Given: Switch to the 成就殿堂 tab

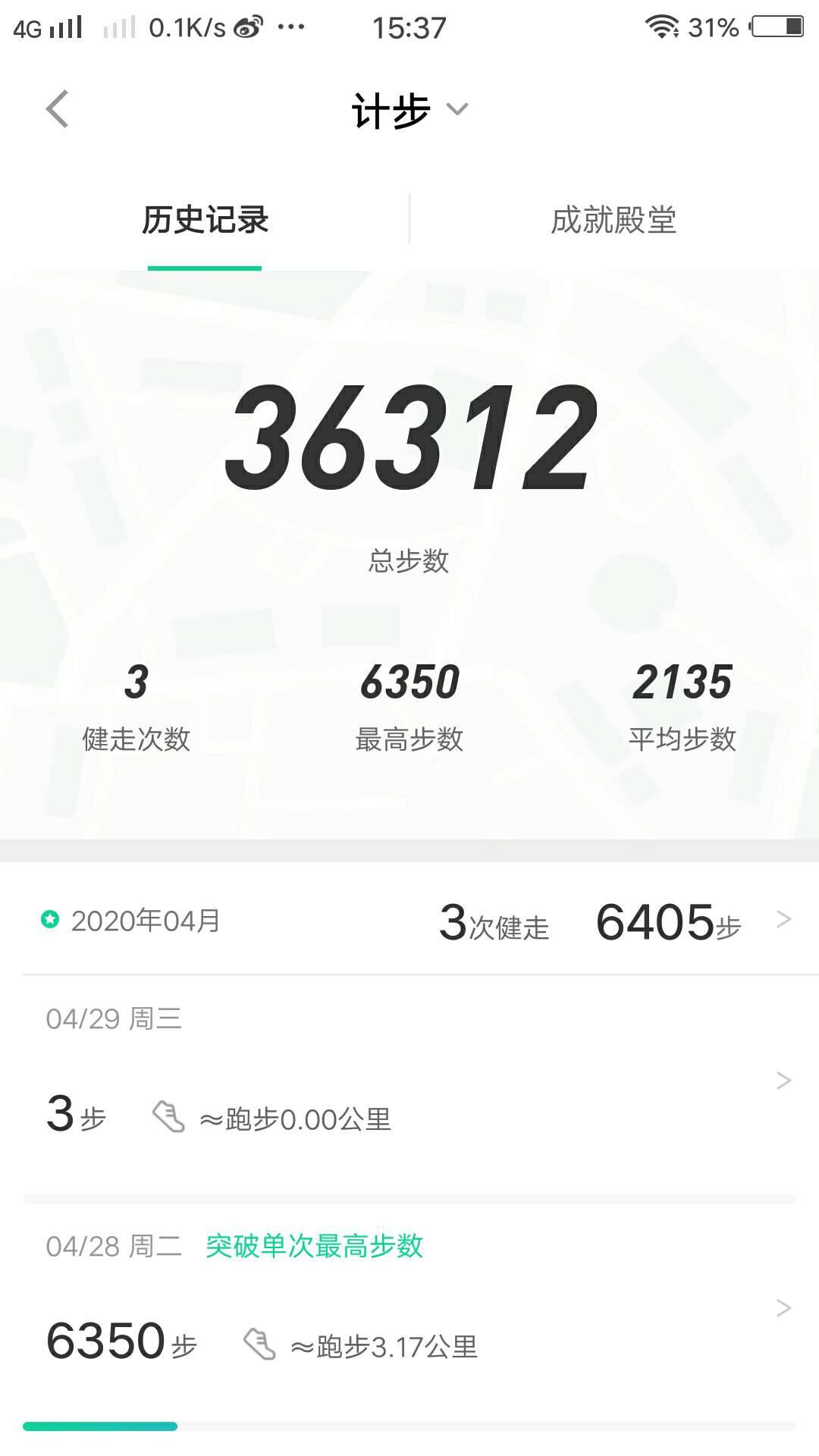Looking at the screenshot, I should [x=614, y=220].
